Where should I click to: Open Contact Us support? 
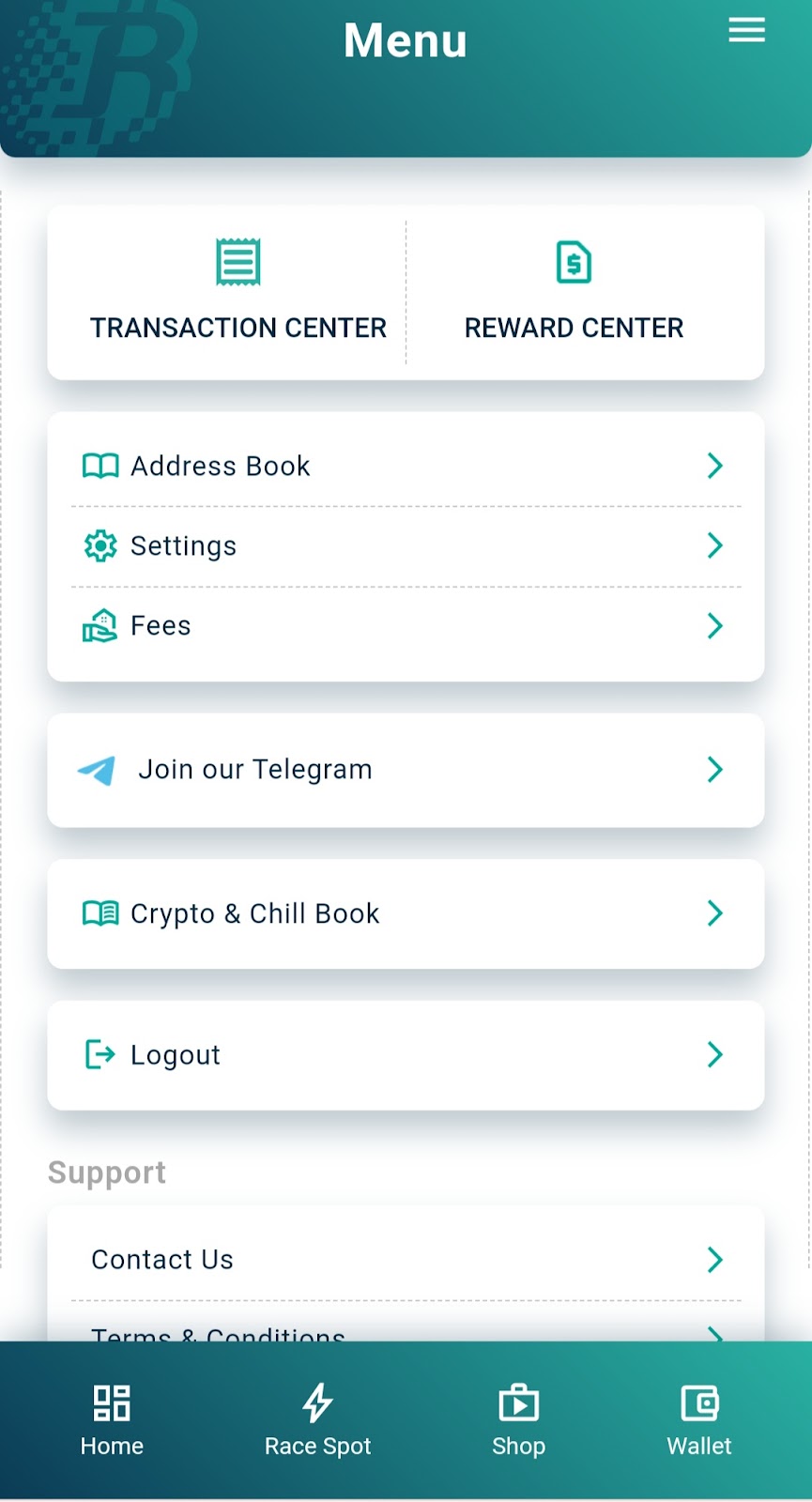click(x=406, y=1259)
